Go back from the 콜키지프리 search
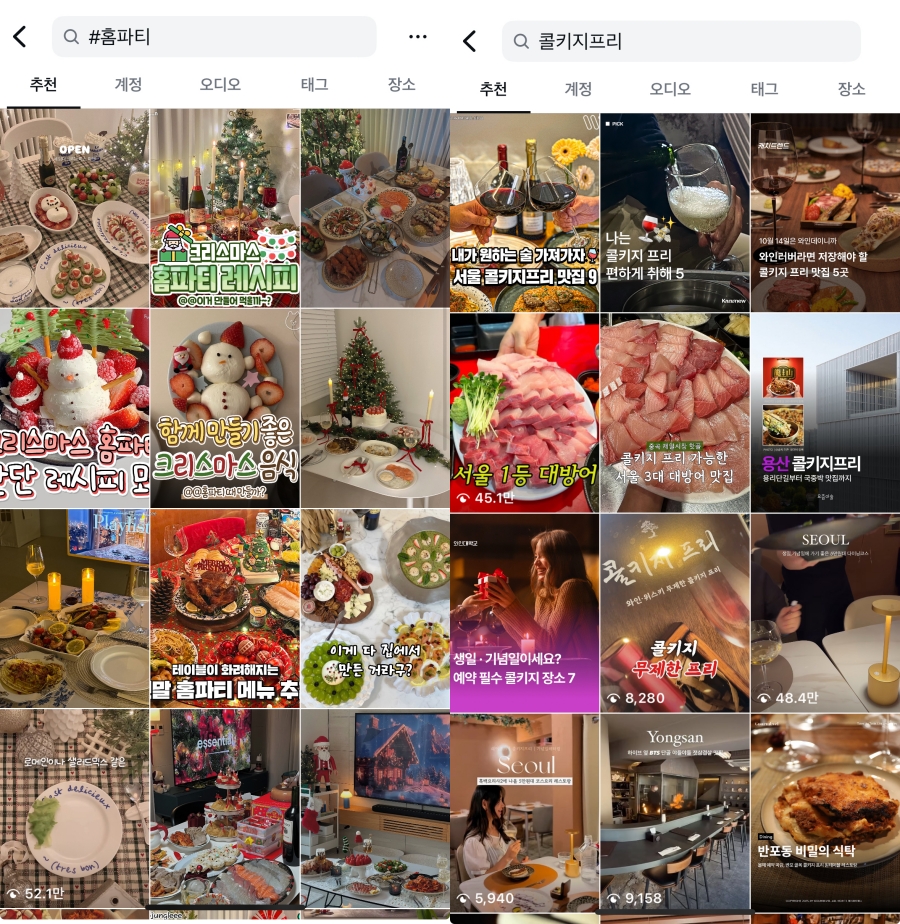The width and height of the screenshot is (900, 924). [x=469, y=41]
